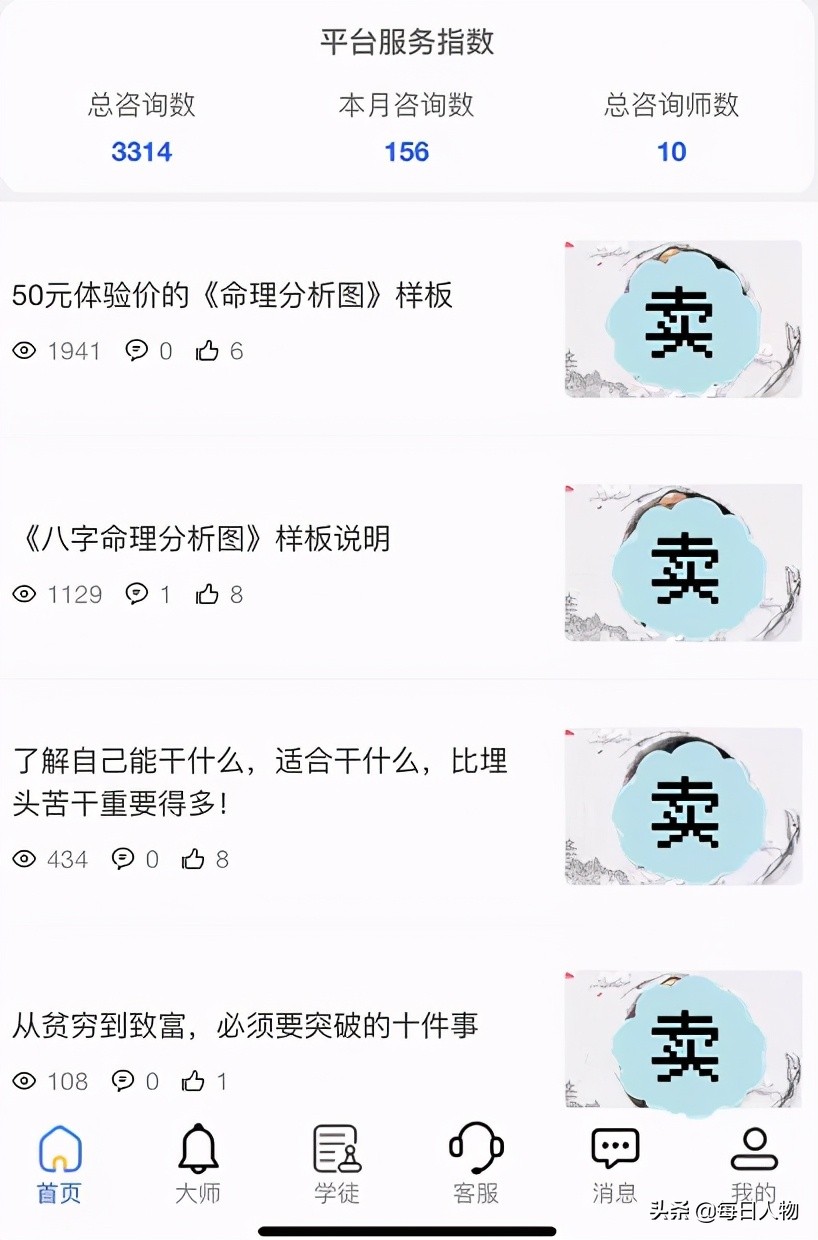
Task: Tap the total consultation count 3314
Action: tap(141, 151)
